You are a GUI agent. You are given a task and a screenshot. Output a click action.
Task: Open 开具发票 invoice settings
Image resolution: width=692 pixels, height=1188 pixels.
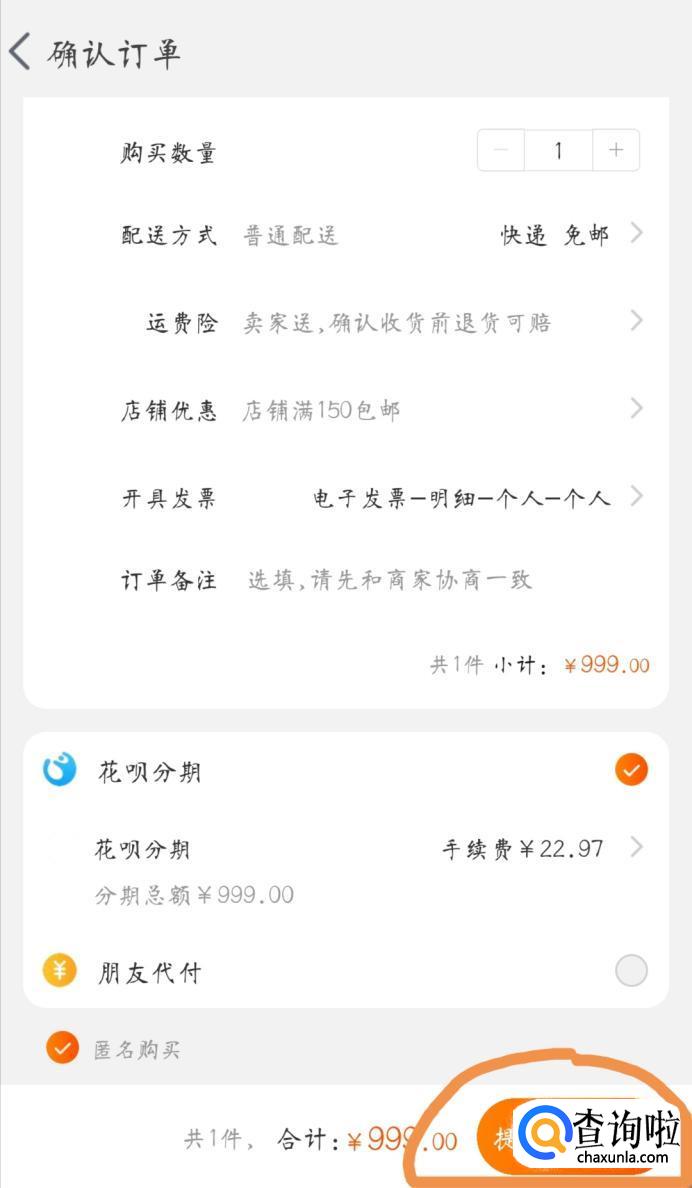[x=636, y=497]
